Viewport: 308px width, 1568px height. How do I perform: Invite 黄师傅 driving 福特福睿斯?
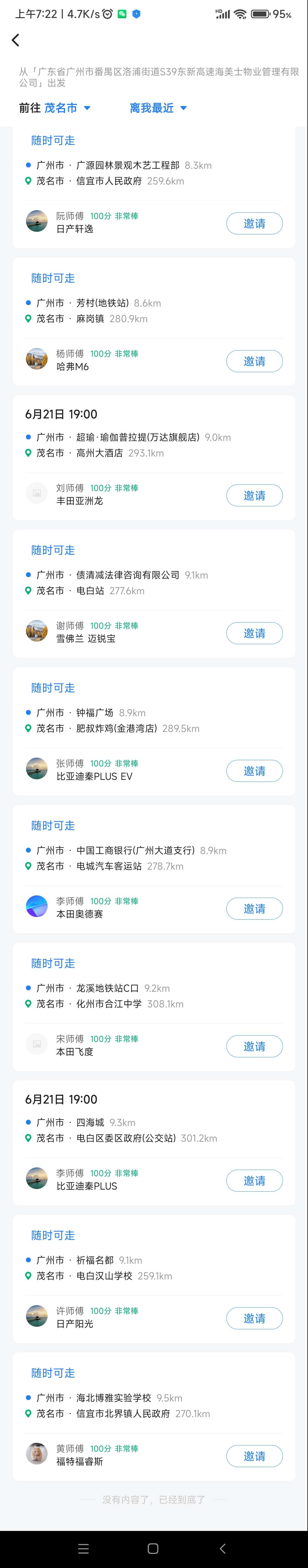pos(254,1455)
